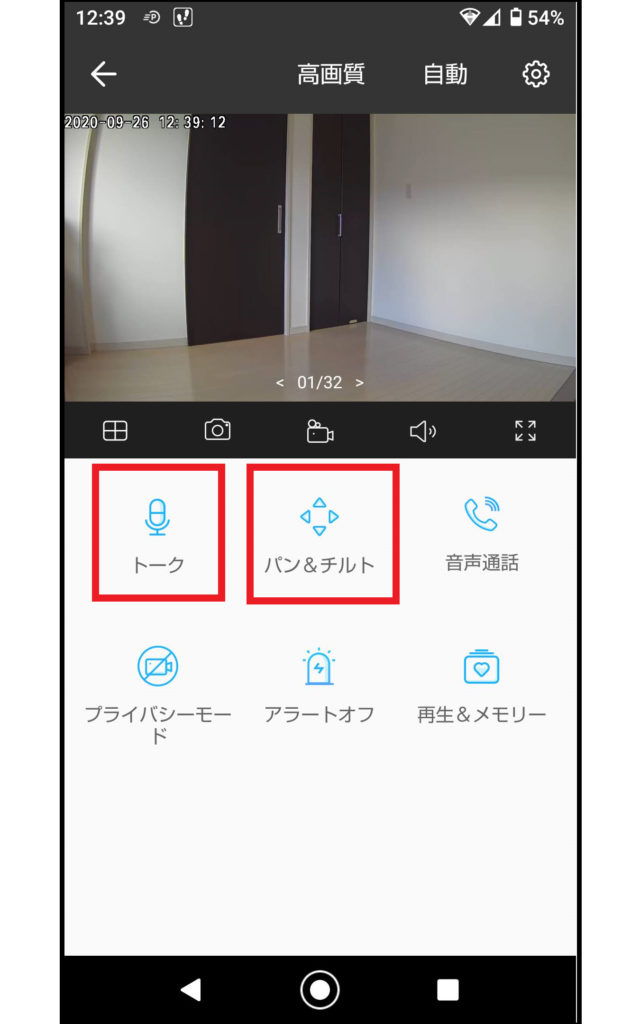
Task: Open recent apps via square button
Action: [x=447, y=990]
